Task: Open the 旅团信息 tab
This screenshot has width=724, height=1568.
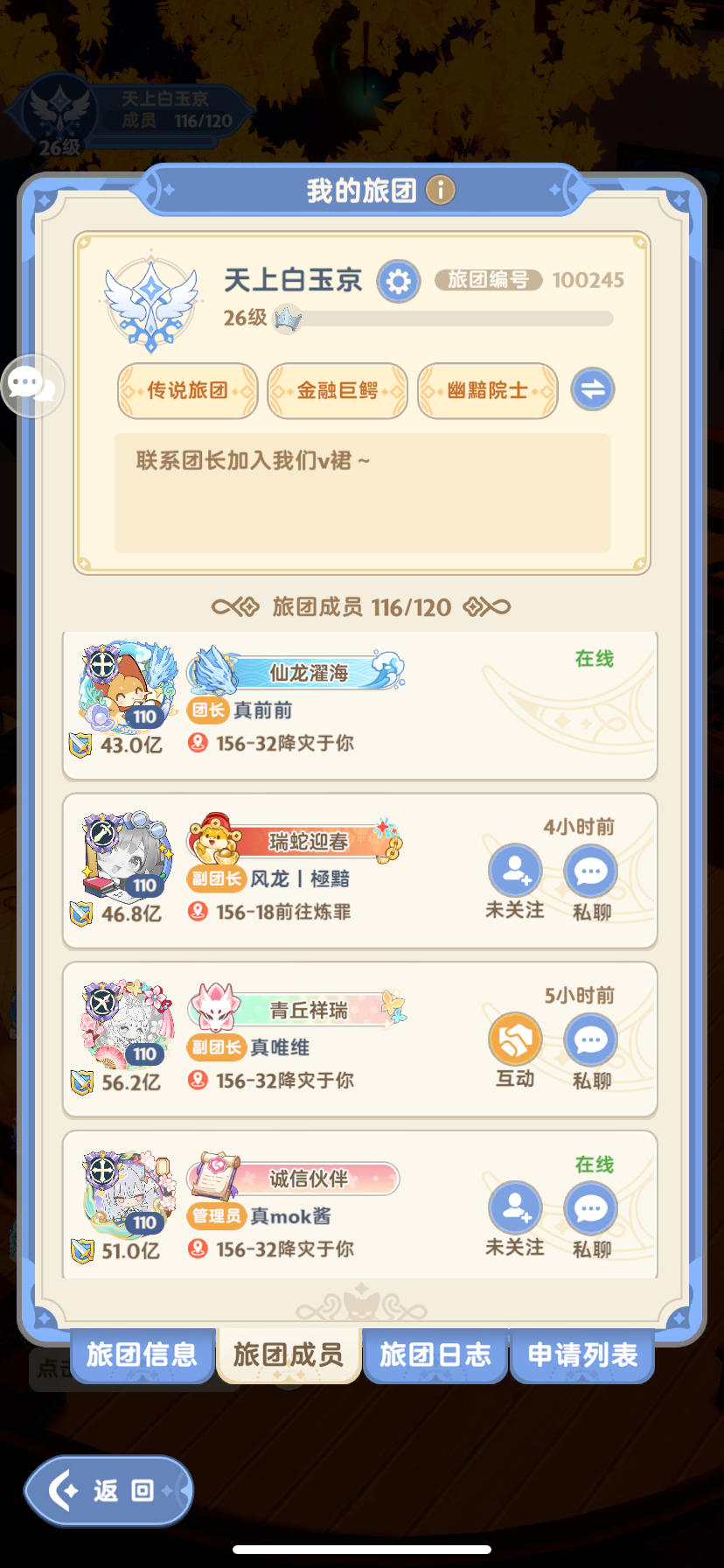Action: pyautogui.click(x=143, y=1354)
